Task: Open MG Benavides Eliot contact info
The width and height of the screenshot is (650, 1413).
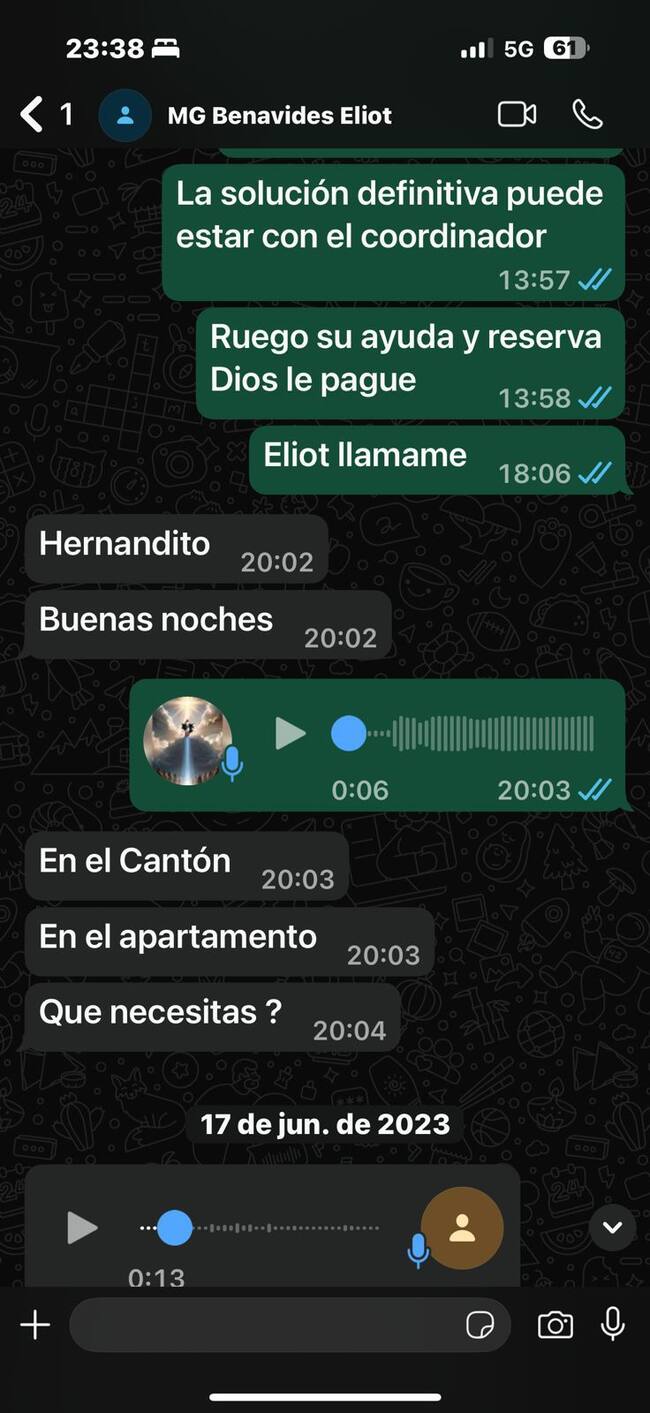Action: pos(279,115)
